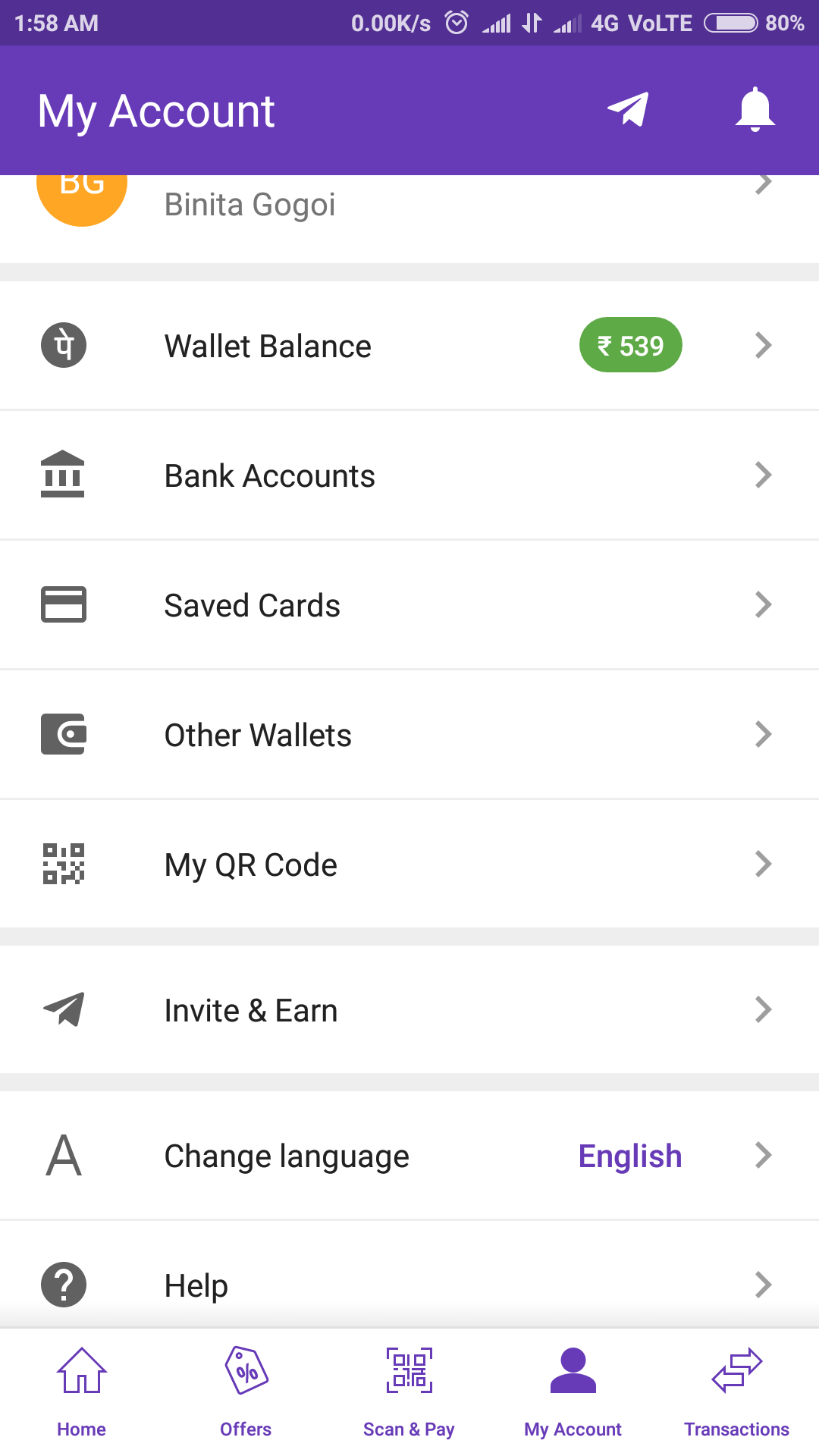Open Binita Gogoi's profile details
The image size is (819, 1456).
coord(409,205)
